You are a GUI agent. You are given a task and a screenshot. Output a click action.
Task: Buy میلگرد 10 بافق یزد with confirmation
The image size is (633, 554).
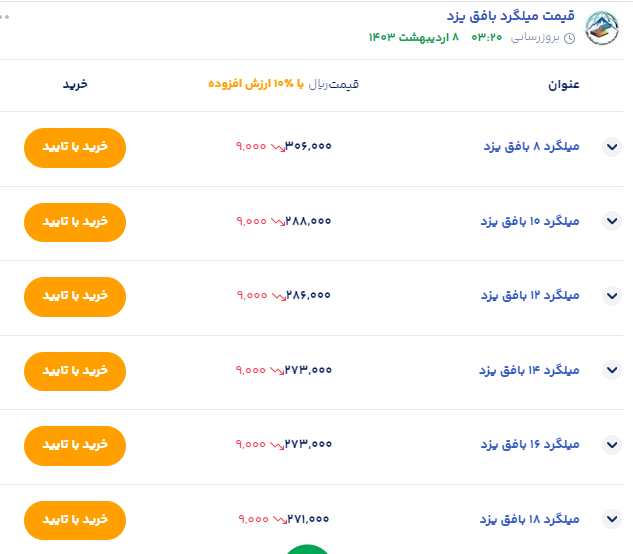[x=74, y=221]
